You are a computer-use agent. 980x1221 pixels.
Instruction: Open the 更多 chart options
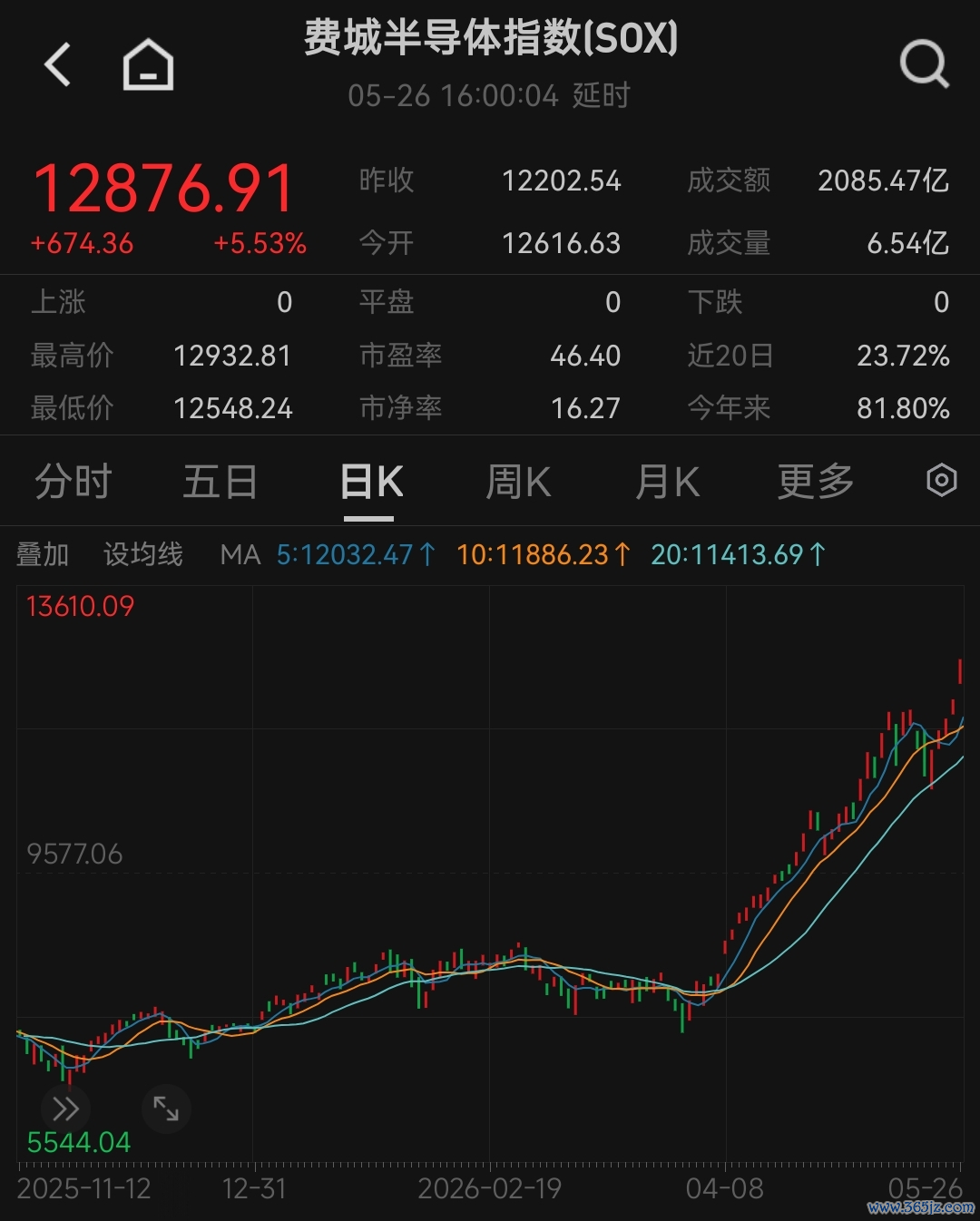816,482
